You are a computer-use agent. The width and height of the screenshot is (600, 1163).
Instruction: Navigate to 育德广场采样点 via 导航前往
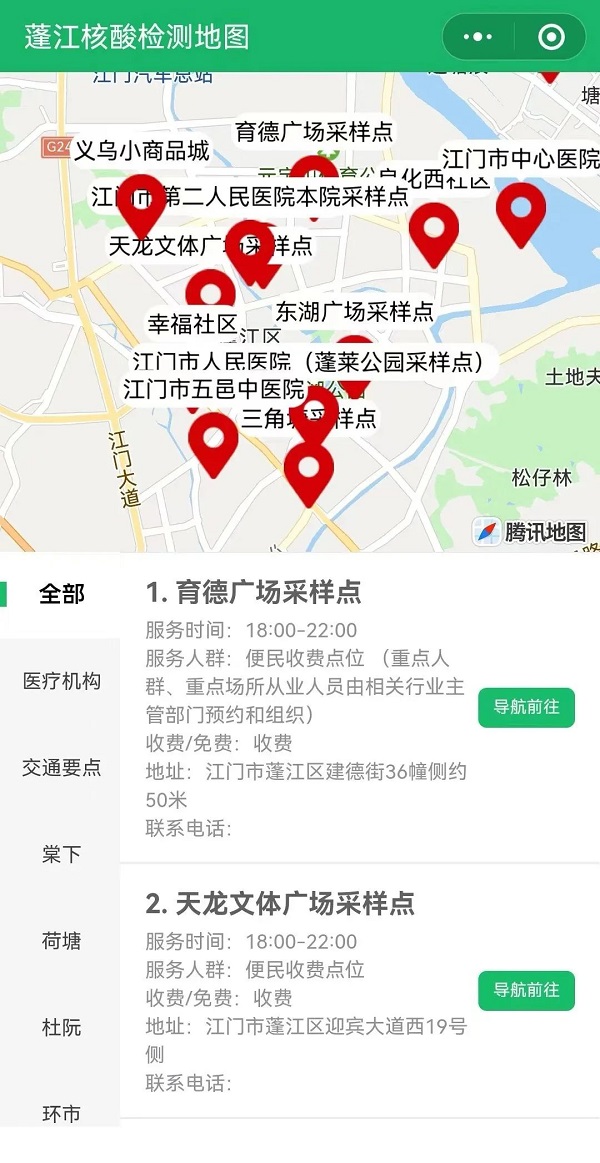[x=526, y=707]
